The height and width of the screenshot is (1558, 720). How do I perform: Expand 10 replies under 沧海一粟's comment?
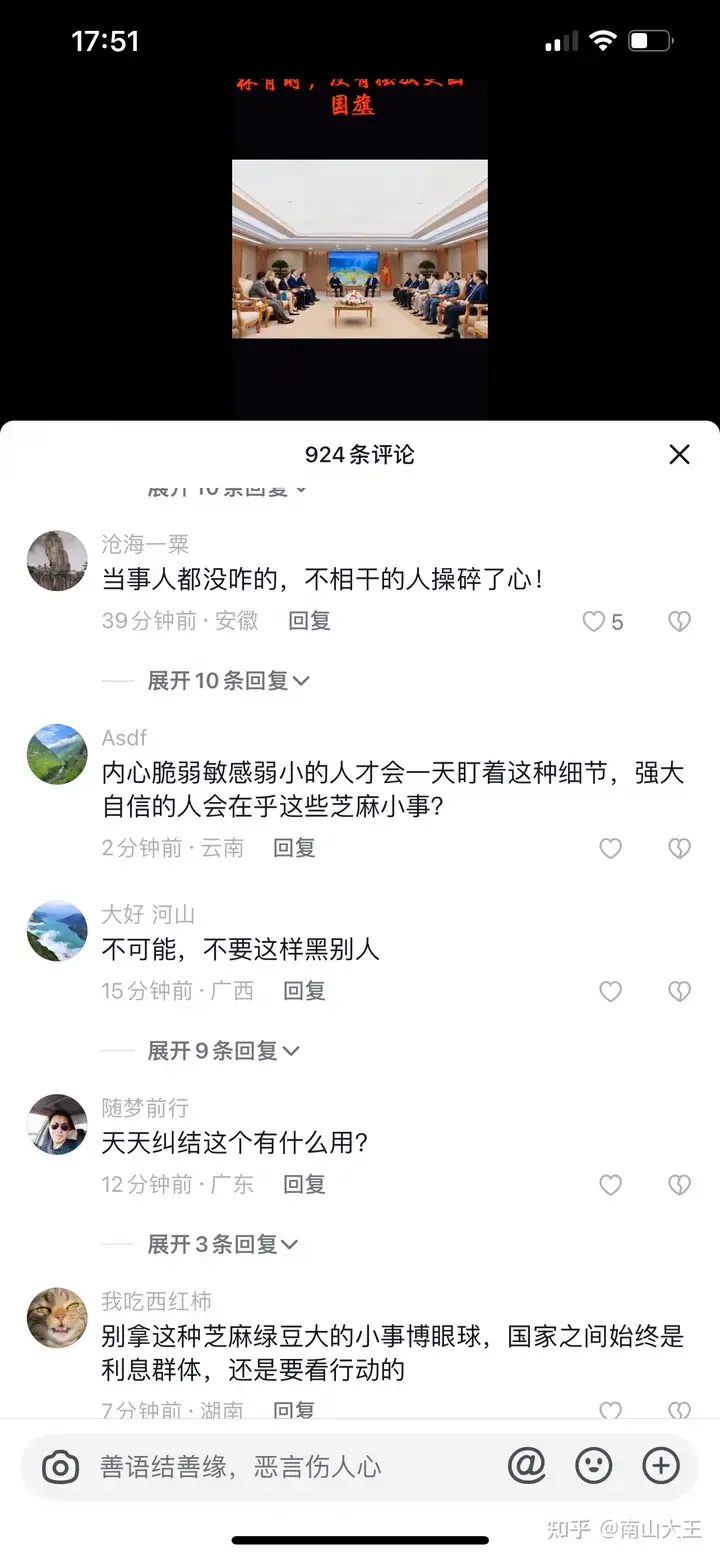228,681
